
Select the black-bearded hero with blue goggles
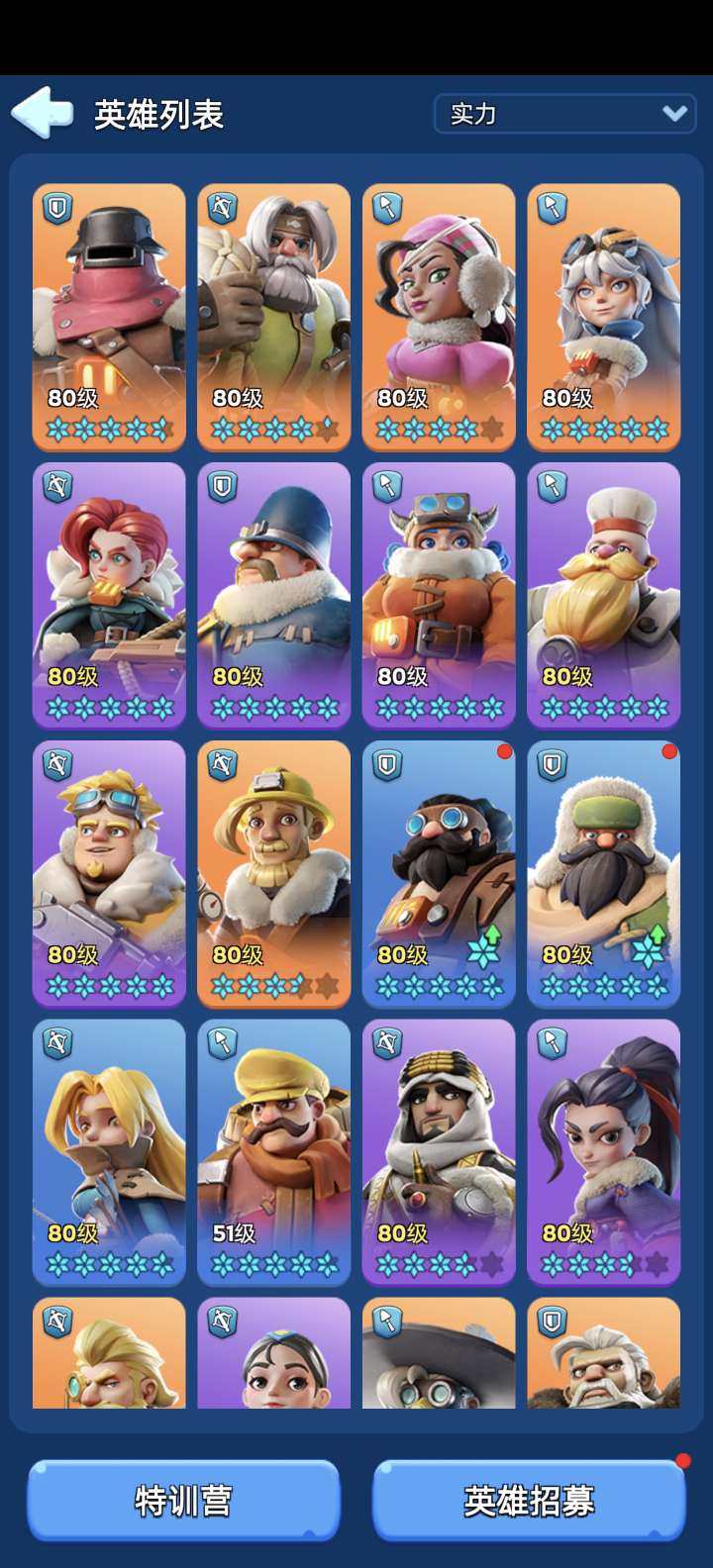tap(439, 873)
